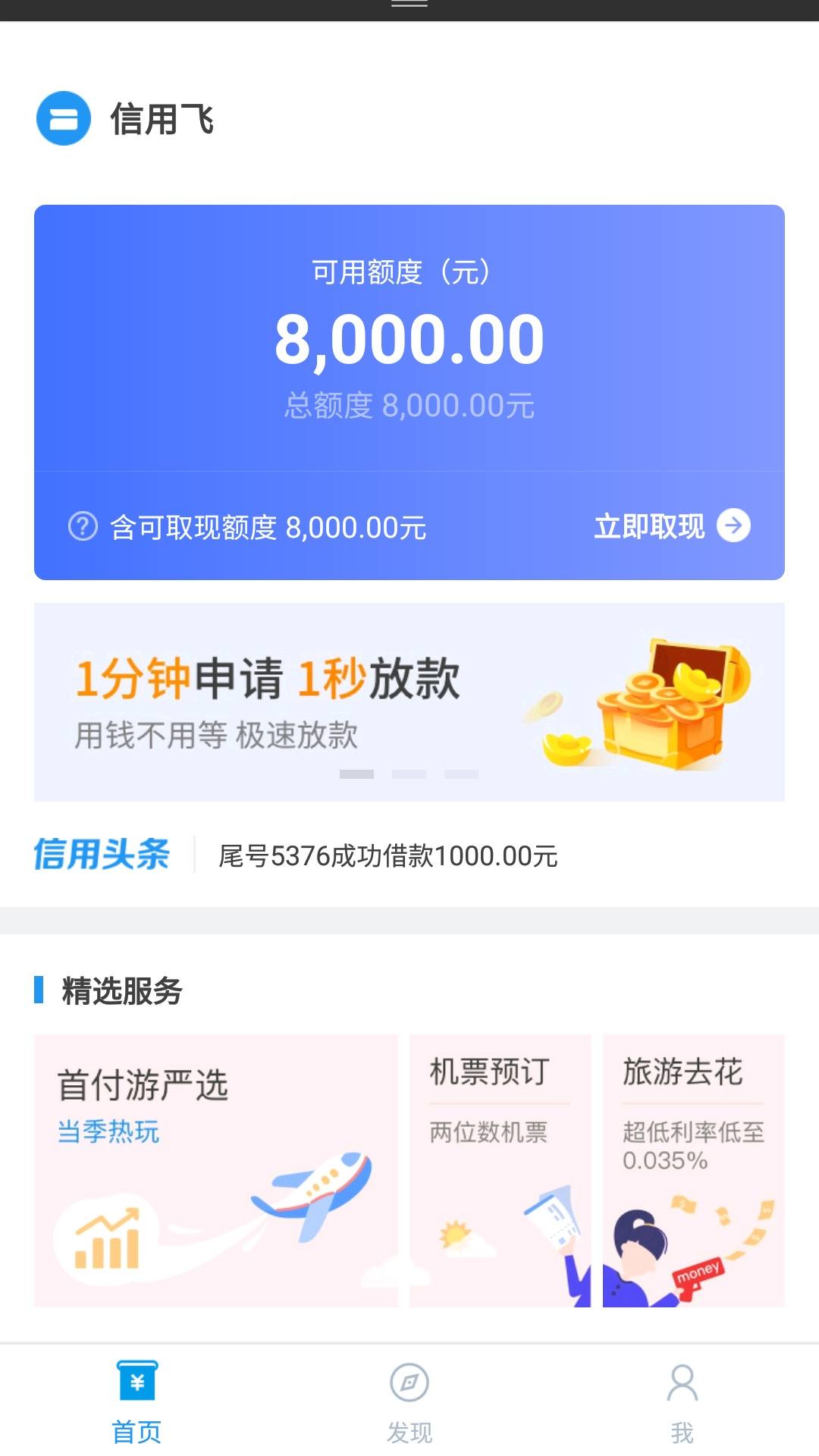819x1456 pixels.
Task: Tap 立即取现 to withdraw cash
Action: pos(648,526)
